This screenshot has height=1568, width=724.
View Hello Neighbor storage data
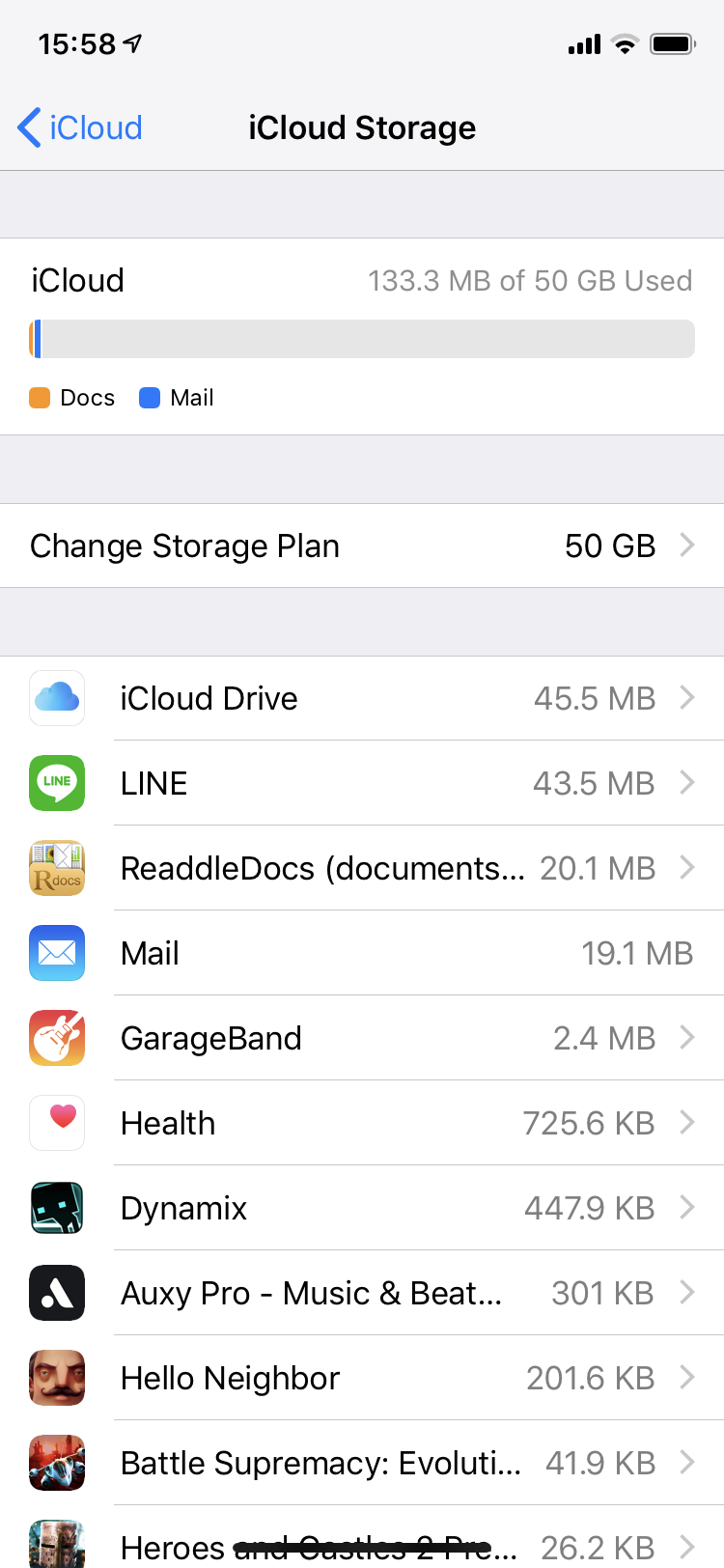(362, 1378)
